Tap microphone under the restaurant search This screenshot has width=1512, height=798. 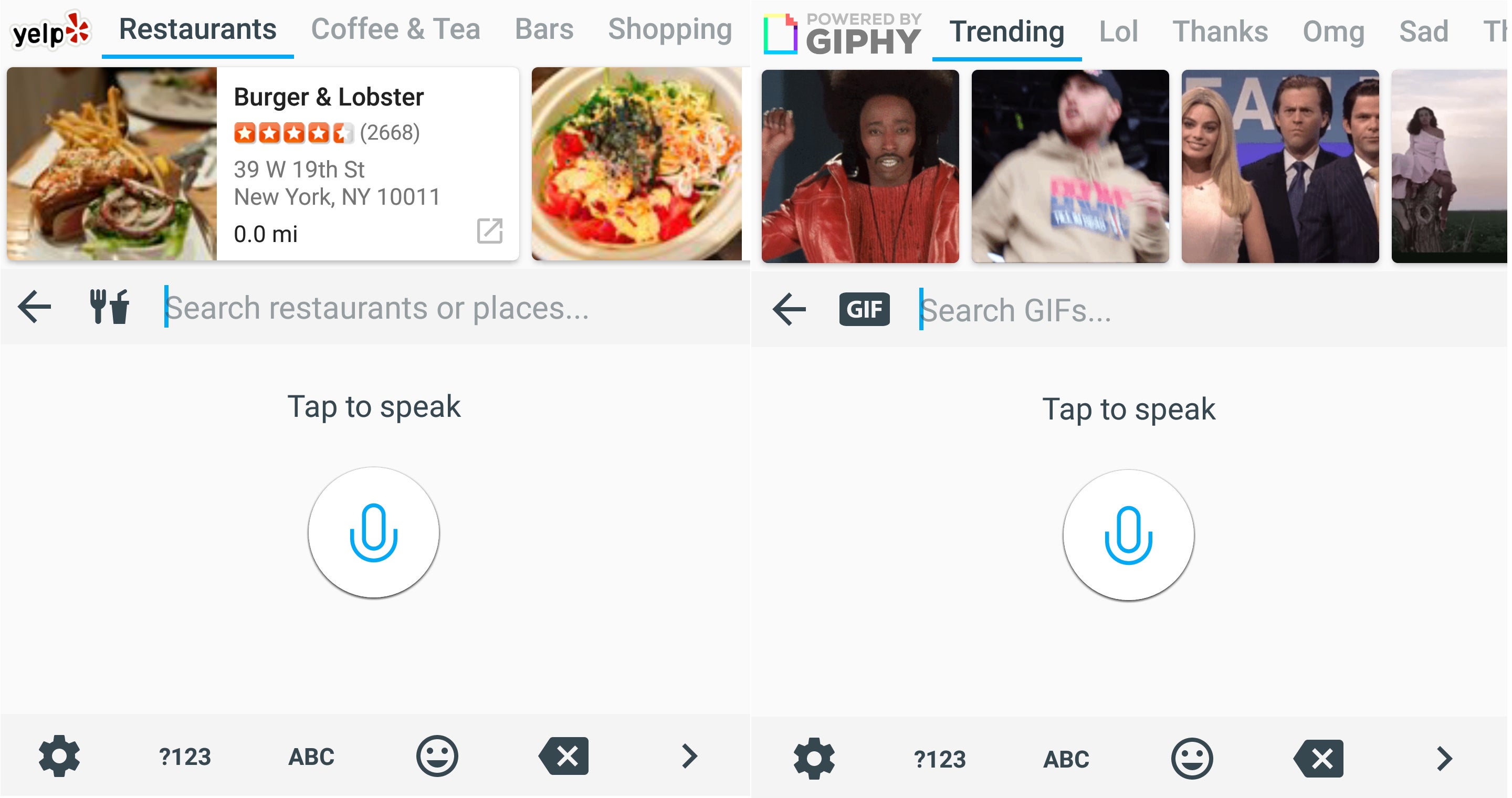pos(373,533)
